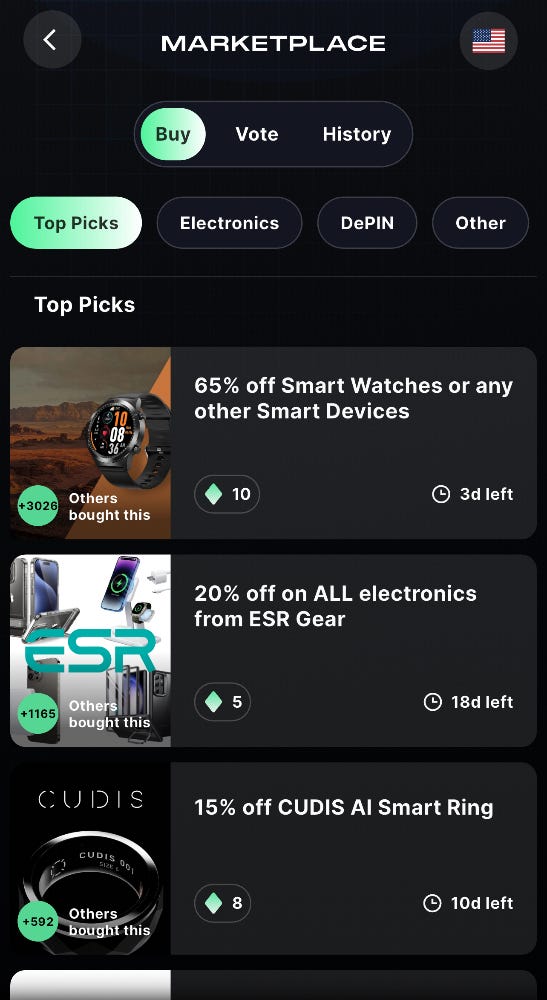Screen dimensions: 547x1000
Task: Filter by Electronics category
Action: pos(230,223)
